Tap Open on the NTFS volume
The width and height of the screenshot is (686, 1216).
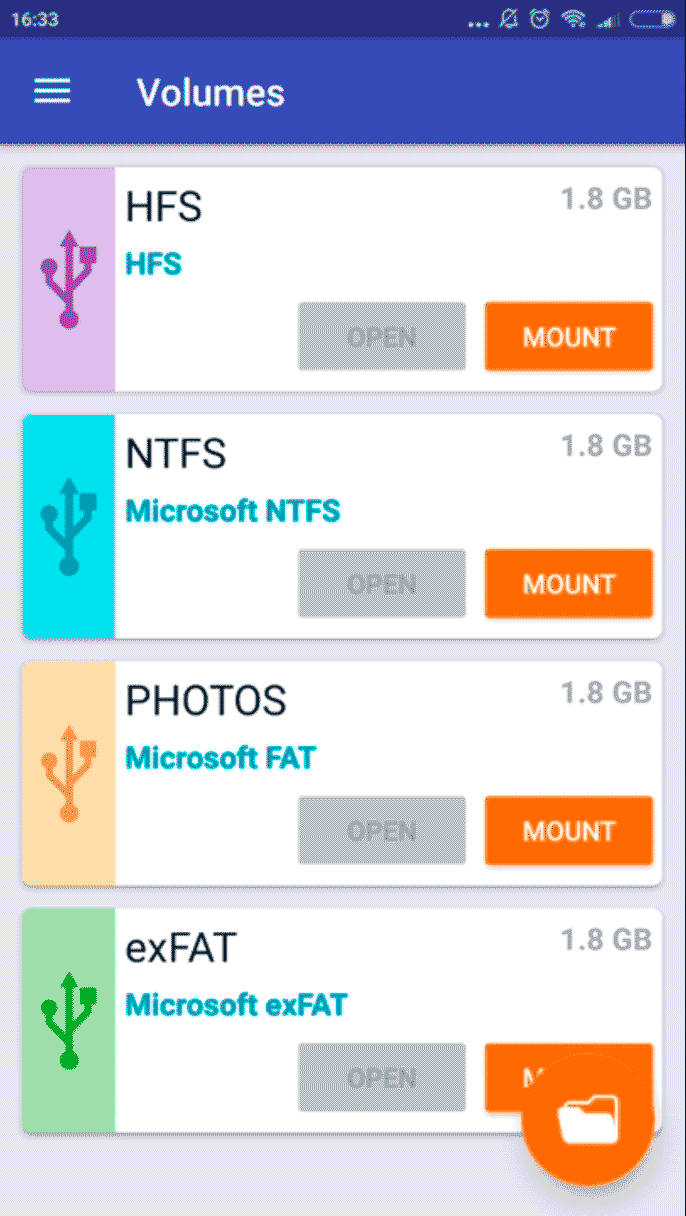[x=381, y=583]
